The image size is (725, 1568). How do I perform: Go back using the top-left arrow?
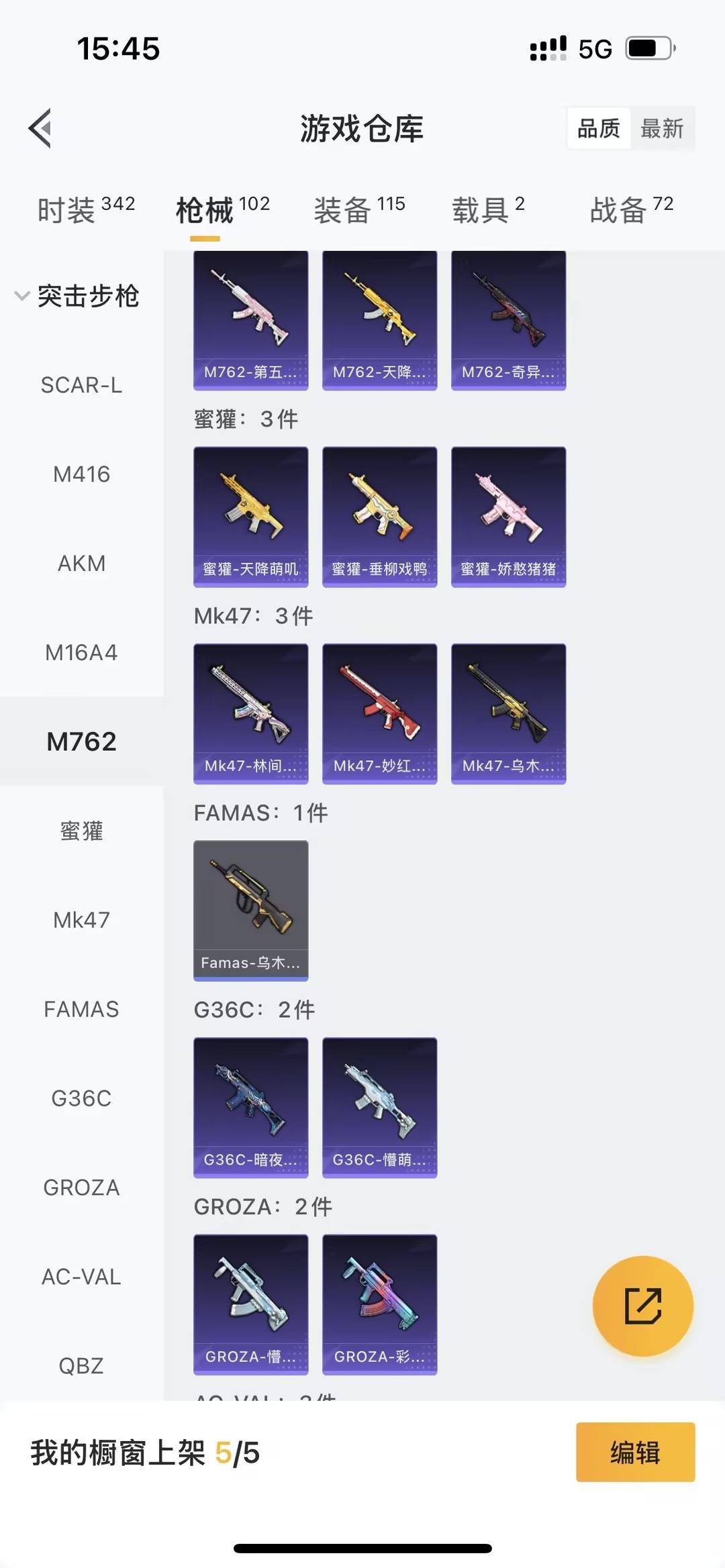tap(40, 127)
